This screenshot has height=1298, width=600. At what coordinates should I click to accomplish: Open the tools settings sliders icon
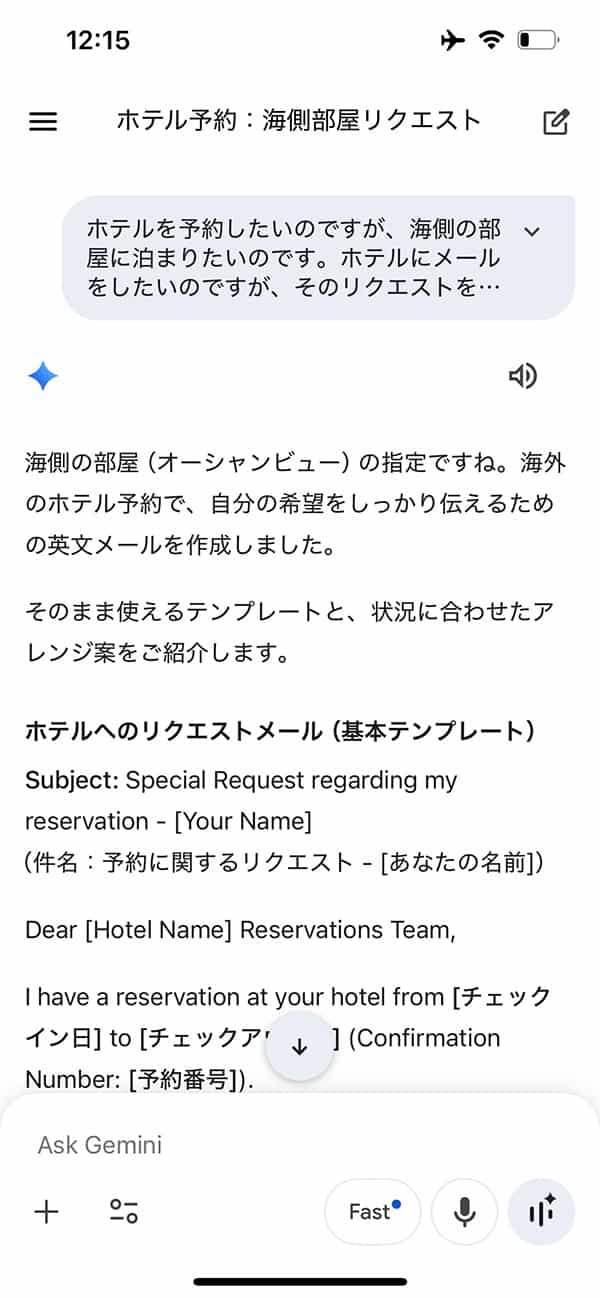(x=123, y=1212)
